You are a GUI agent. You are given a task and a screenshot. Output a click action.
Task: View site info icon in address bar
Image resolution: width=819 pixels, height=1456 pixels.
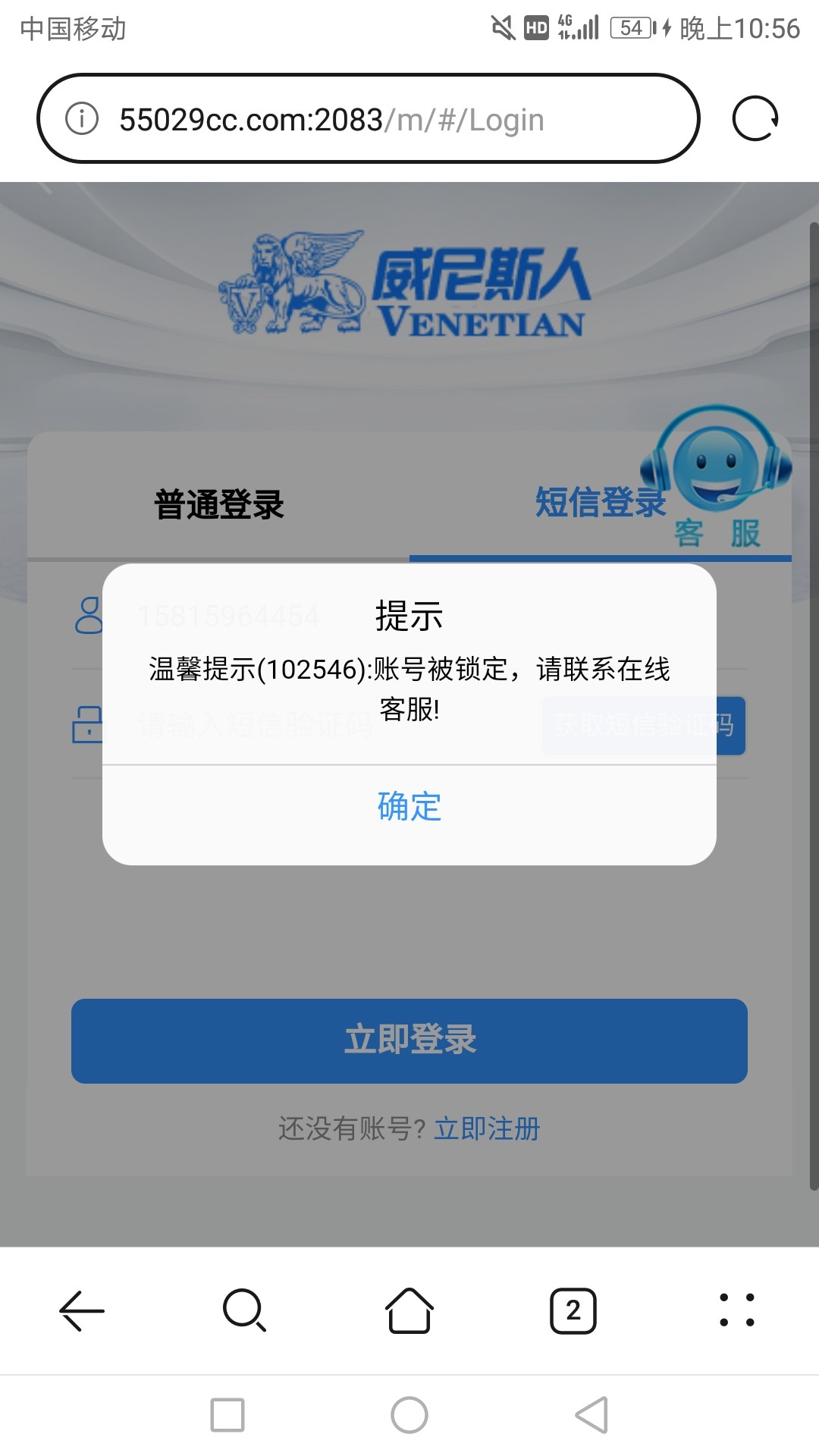coord(82,119)
